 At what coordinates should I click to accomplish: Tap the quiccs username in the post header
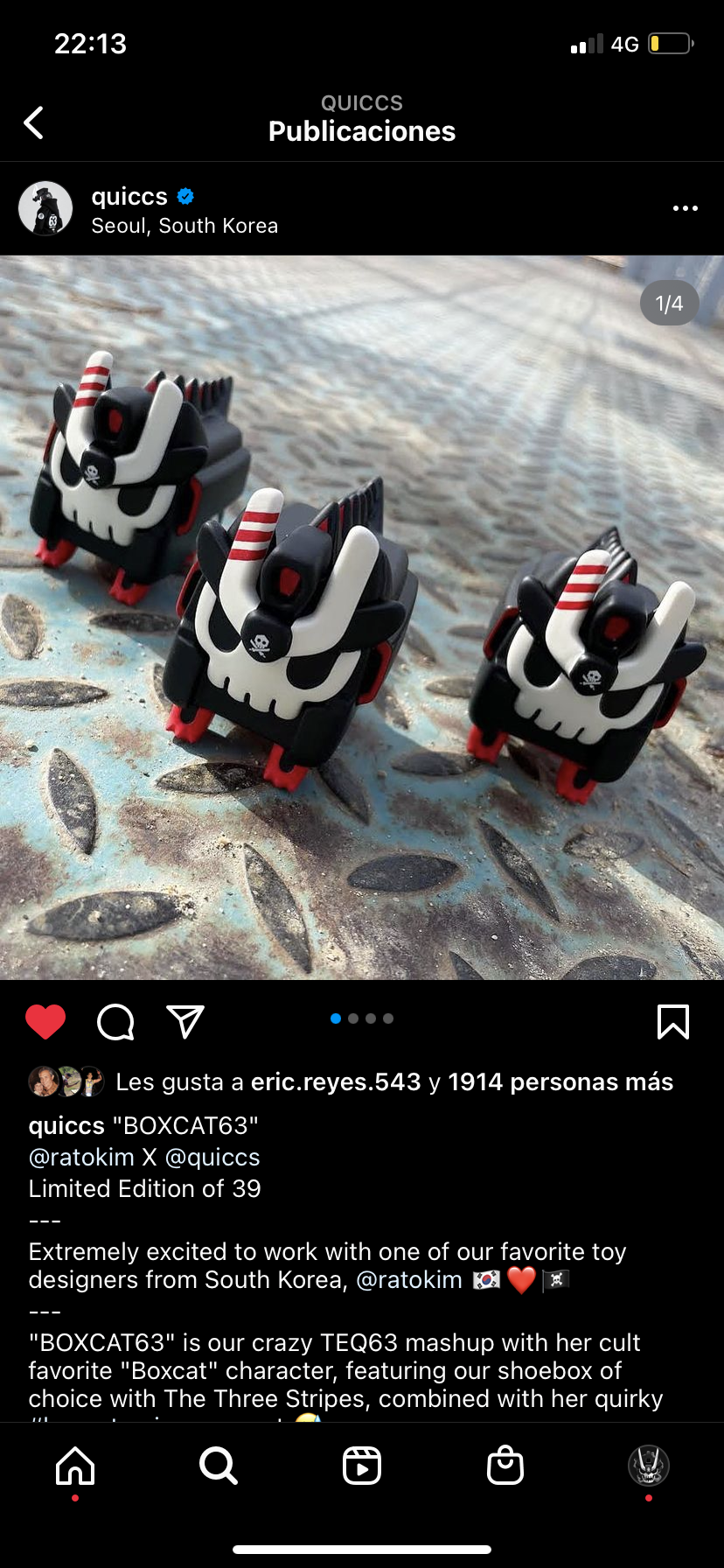[129, 196]
